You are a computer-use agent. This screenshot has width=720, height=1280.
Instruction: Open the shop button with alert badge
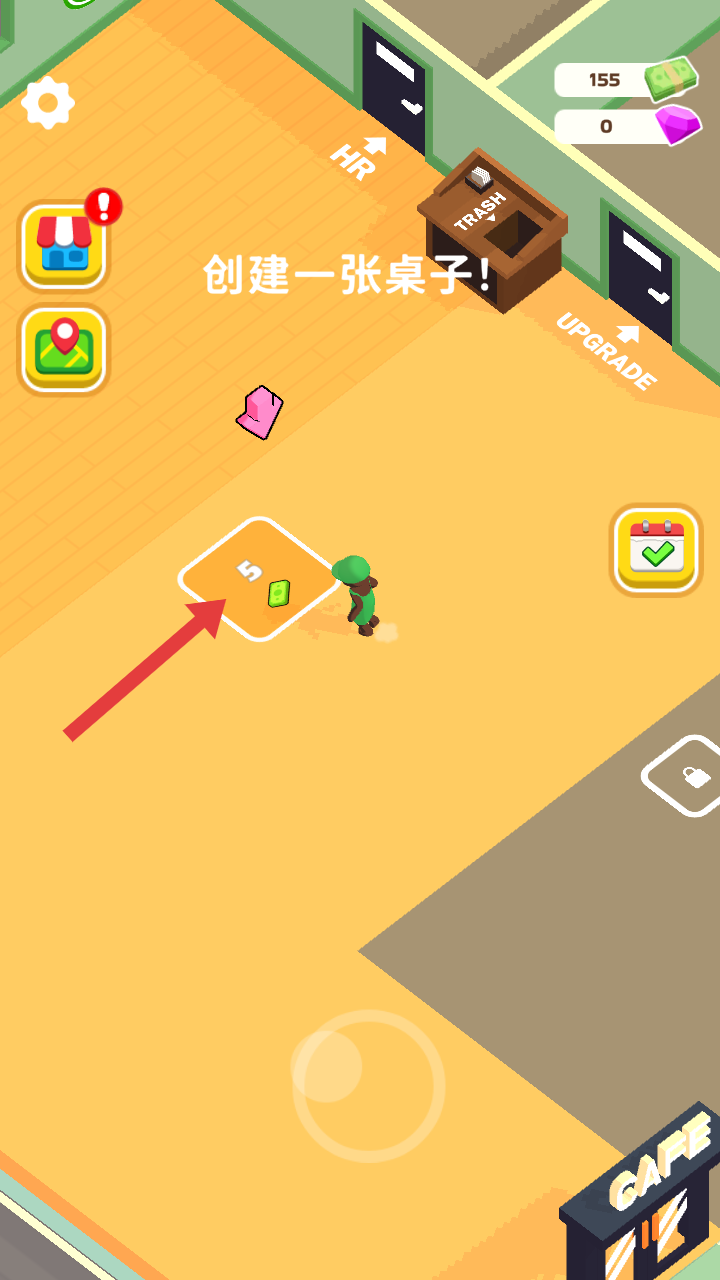click(x=63, y=247)
